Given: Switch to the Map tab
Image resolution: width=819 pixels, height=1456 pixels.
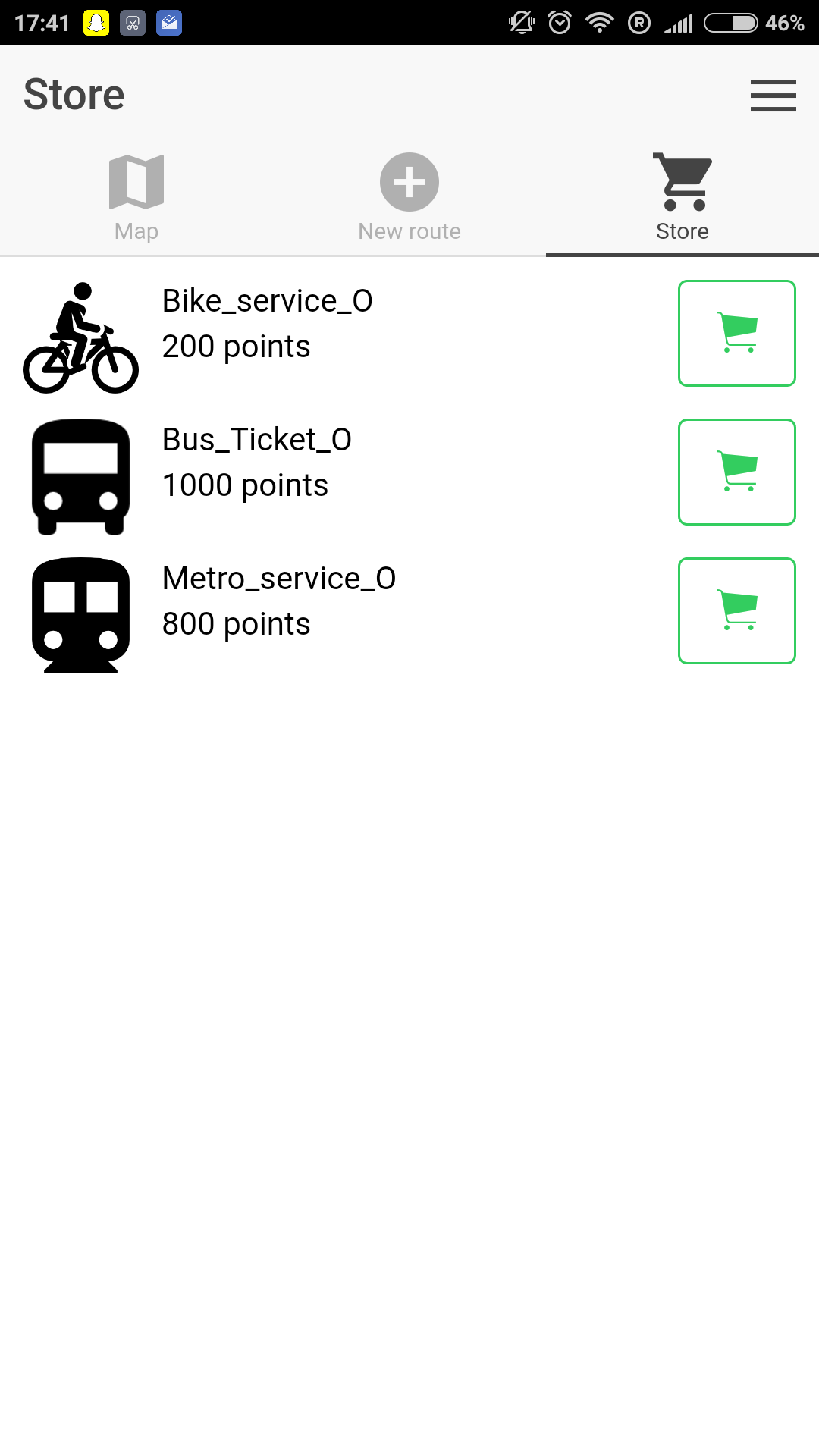Looking at the screenshot, I should (x=136, y=197).
